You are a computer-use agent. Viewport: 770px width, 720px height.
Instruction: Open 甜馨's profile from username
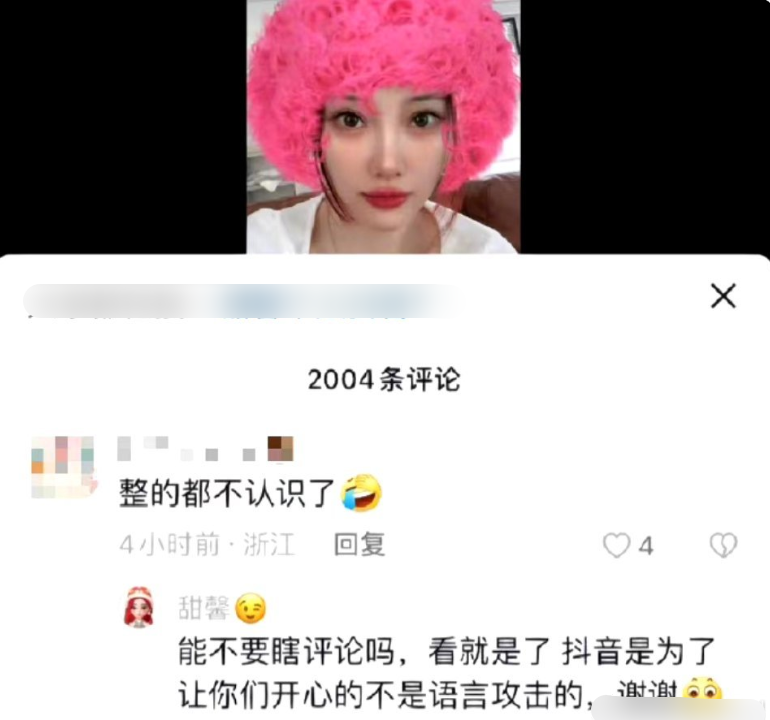204,607
